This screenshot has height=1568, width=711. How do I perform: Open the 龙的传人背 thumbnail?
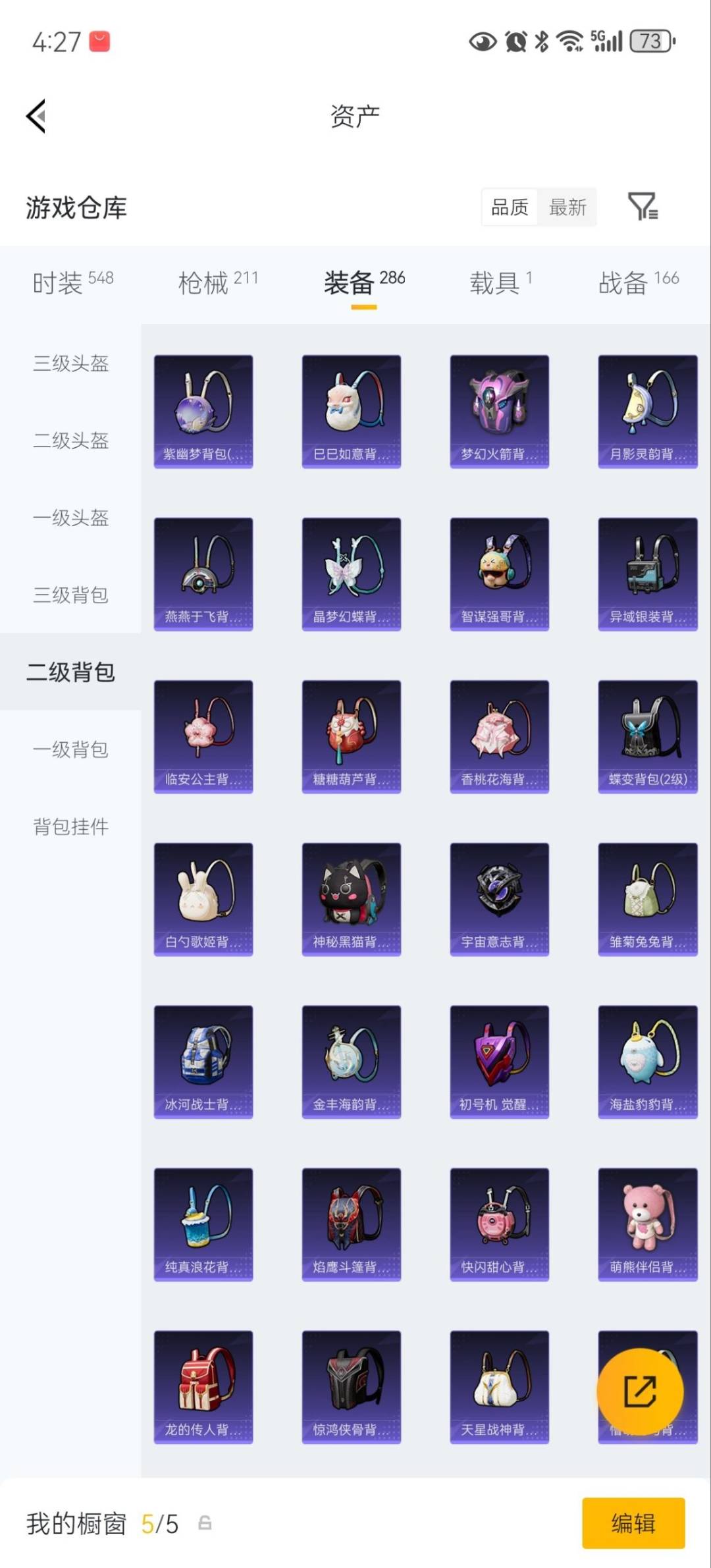coord(203,1386)
